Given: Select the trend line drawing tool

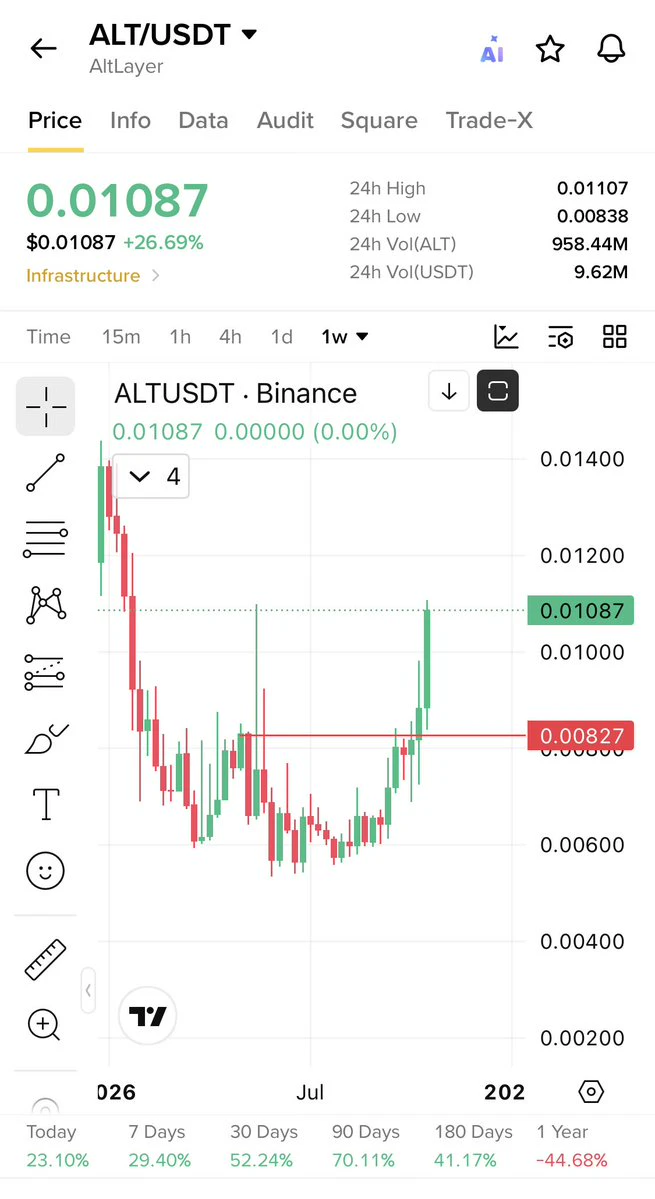Looking at the screenshot, I should (46, 473).
